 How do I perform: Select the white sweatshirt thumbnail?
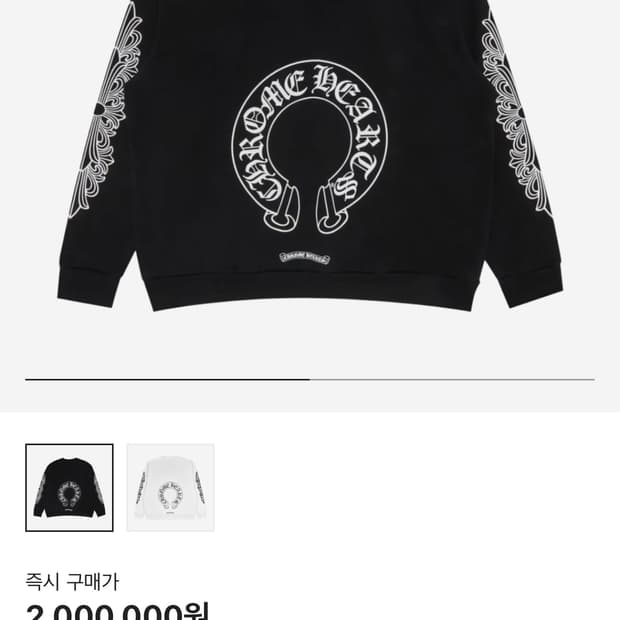170,487
